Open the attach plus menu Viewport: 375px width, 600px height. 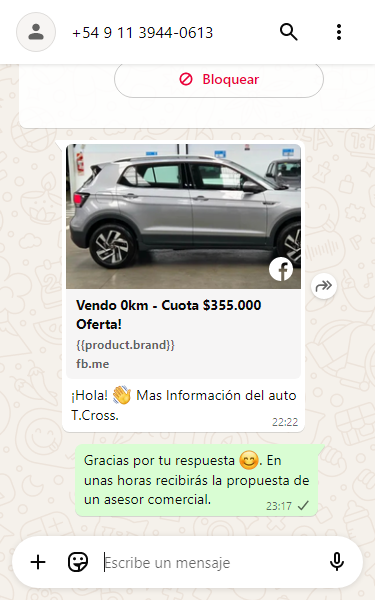coord(38,562)
